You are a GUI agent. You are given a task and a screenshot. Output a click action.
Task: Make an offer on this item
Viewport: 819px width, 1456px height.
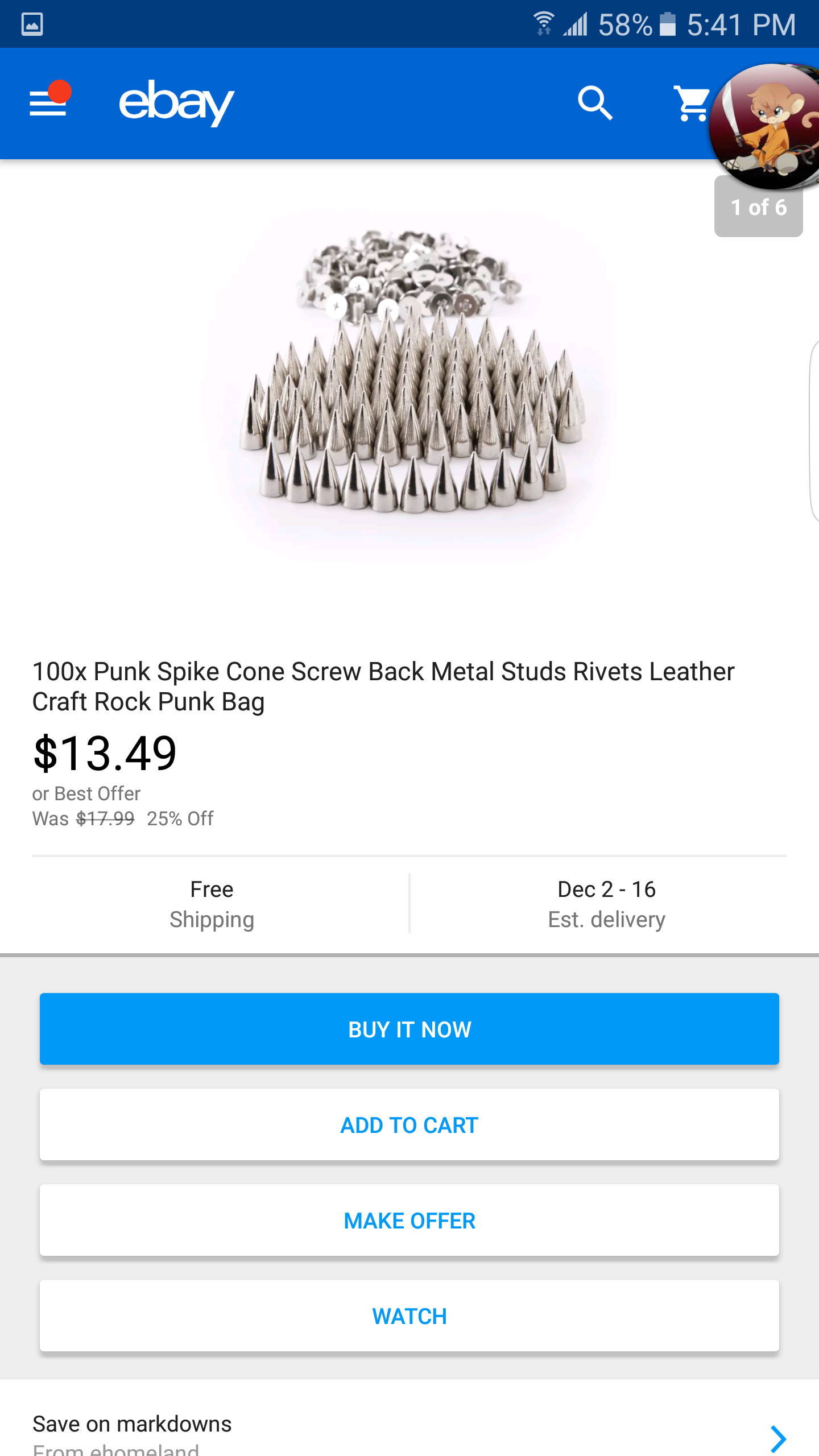[x=409, y=1220]
